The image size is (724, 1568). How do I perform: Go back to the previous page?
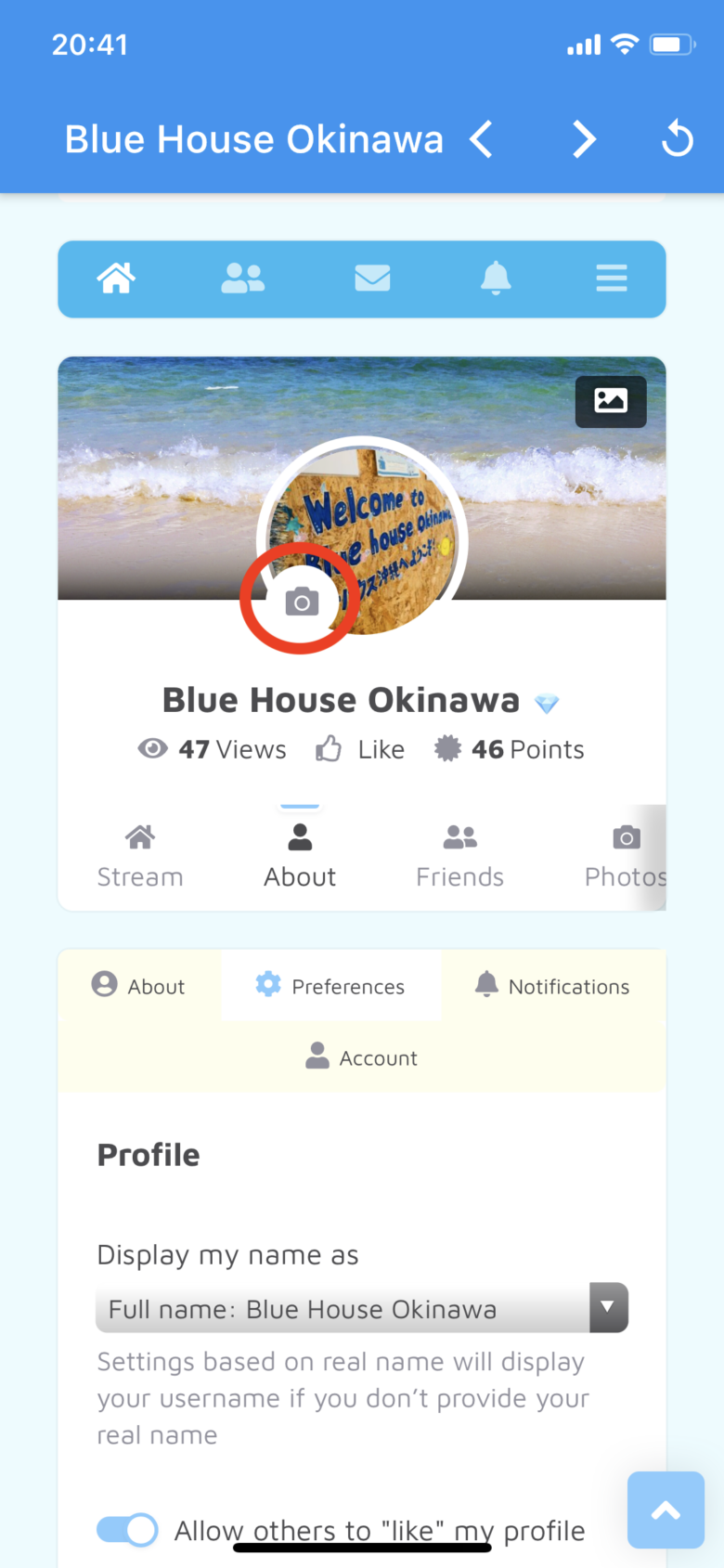pyautogui.click(x=481, y=140)
